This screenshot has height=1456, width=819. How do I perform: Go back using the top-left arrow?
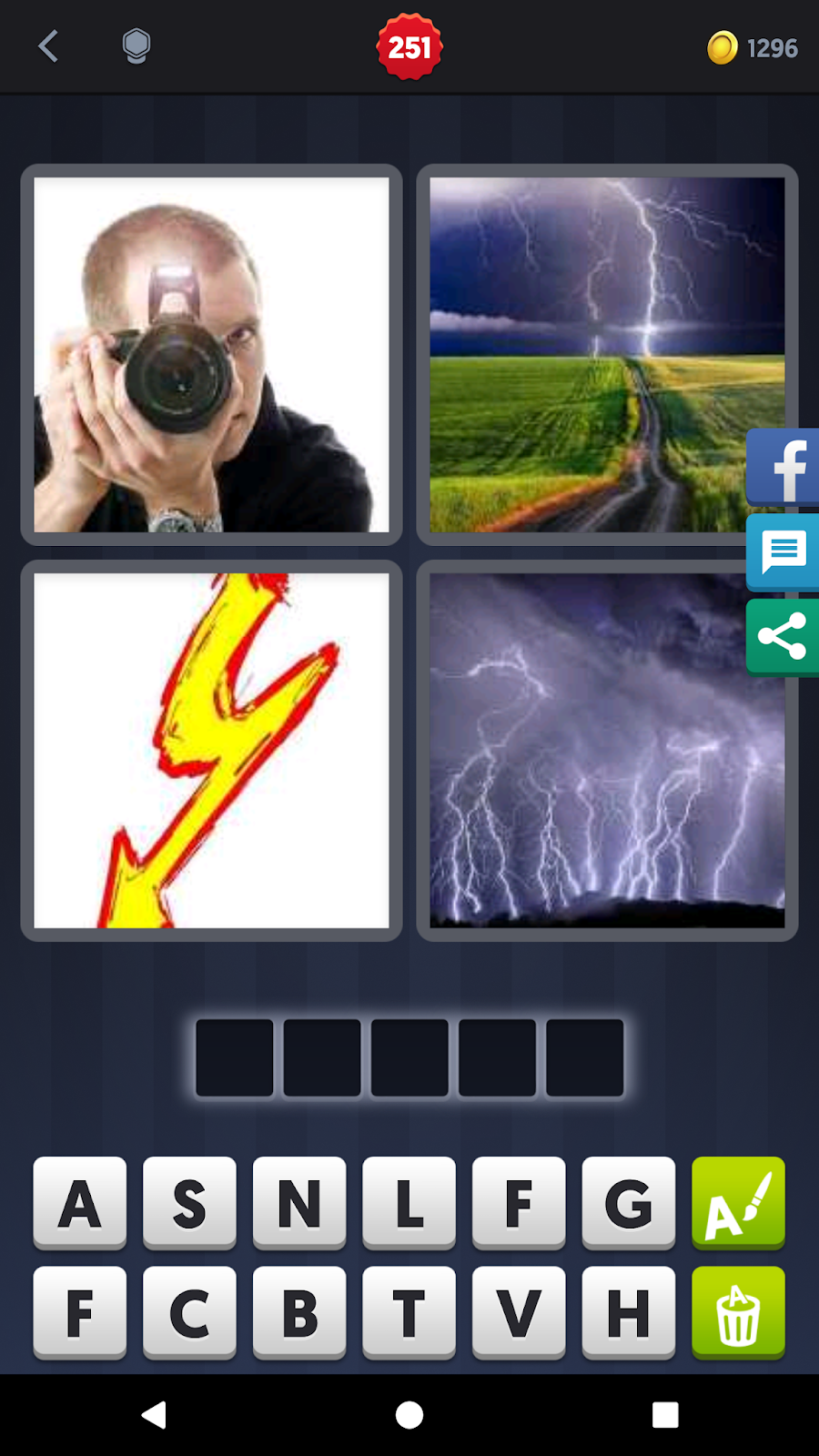[x=49, y=46]
